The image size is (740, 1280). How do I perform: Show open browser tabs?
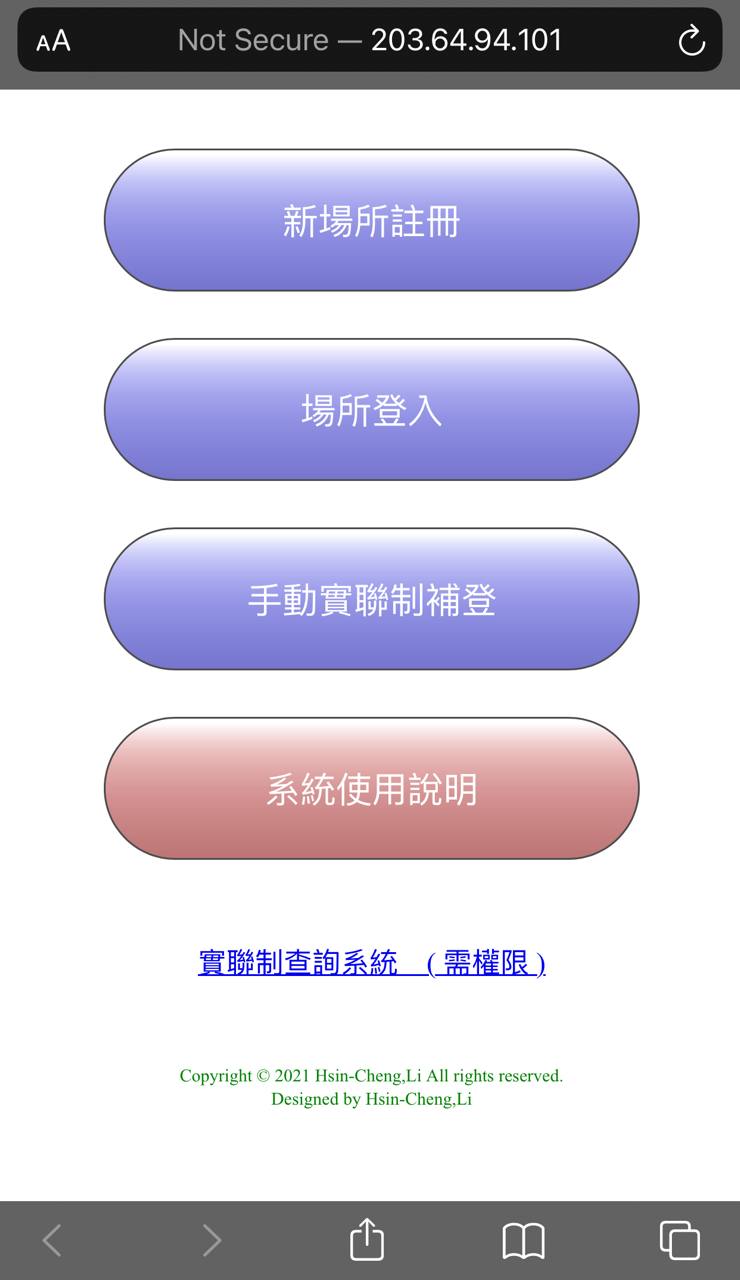pos(679,1240)
